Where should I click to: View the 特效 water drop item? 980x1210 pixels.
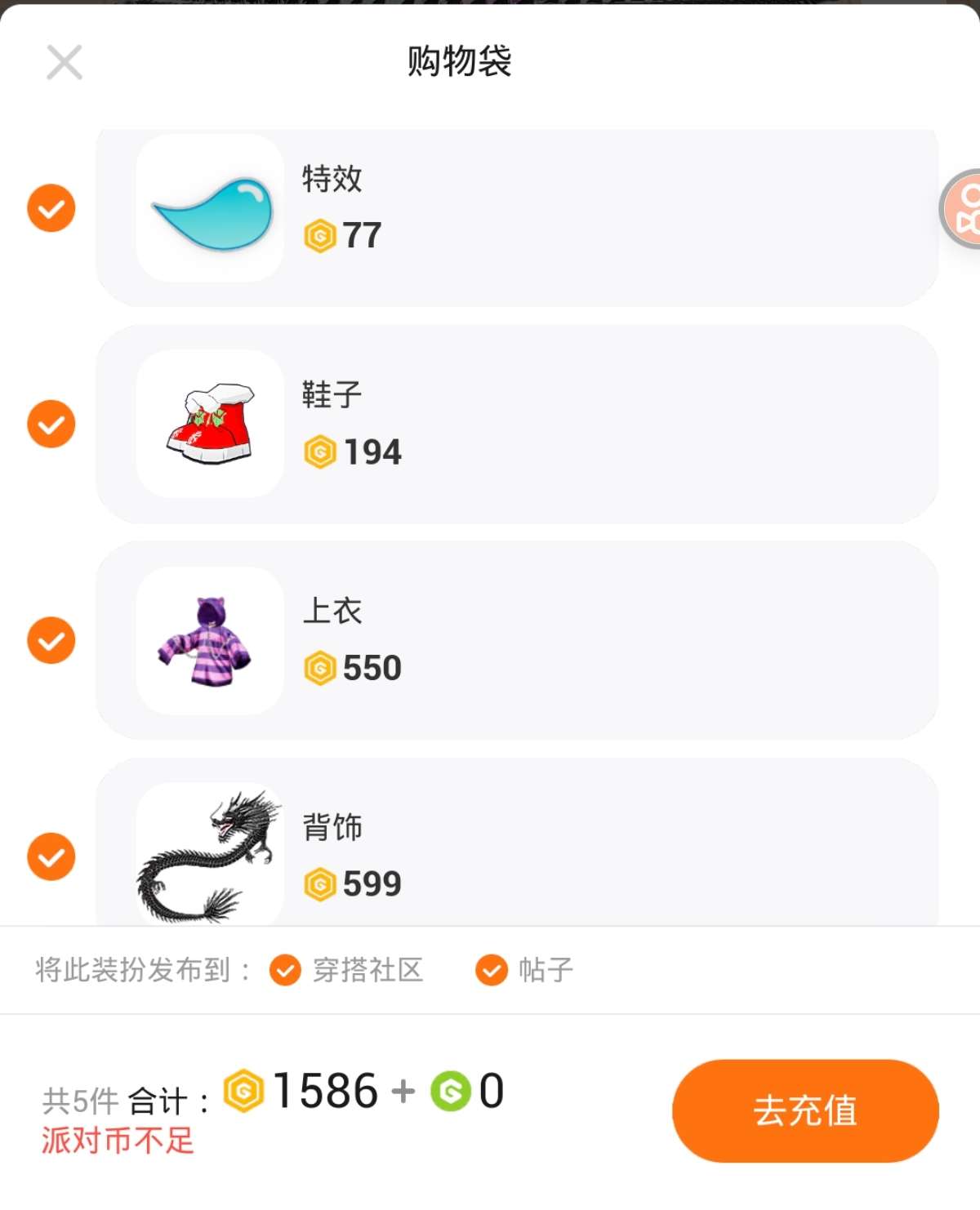pyautogui.click(x=210, y=209)
